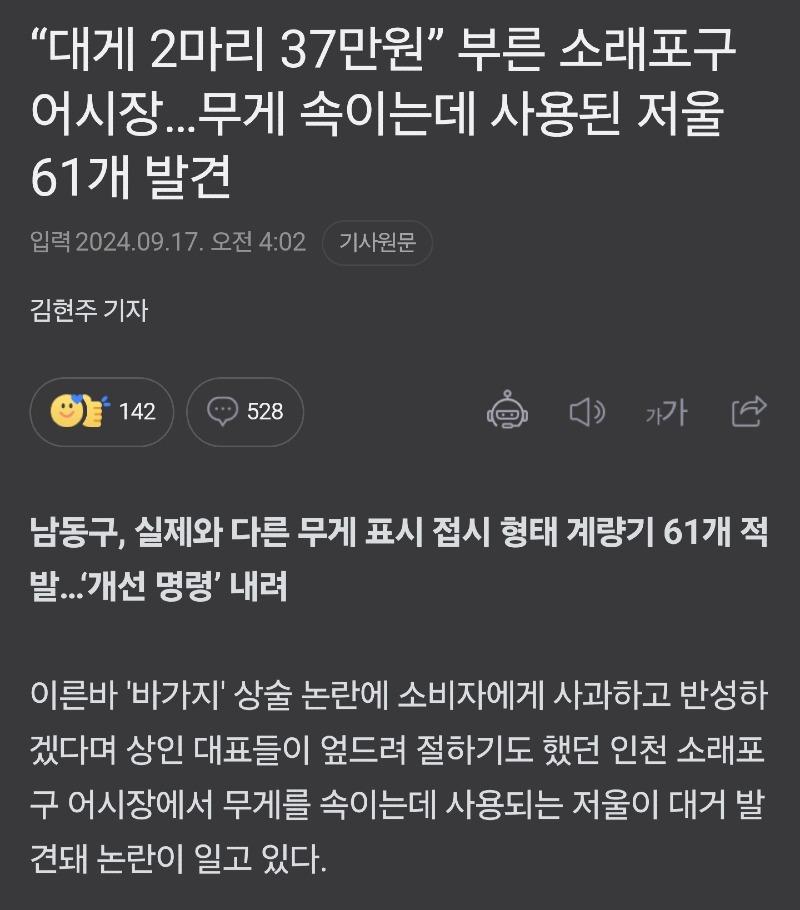Open the AI summary robot icon

(x=508, y=411)
